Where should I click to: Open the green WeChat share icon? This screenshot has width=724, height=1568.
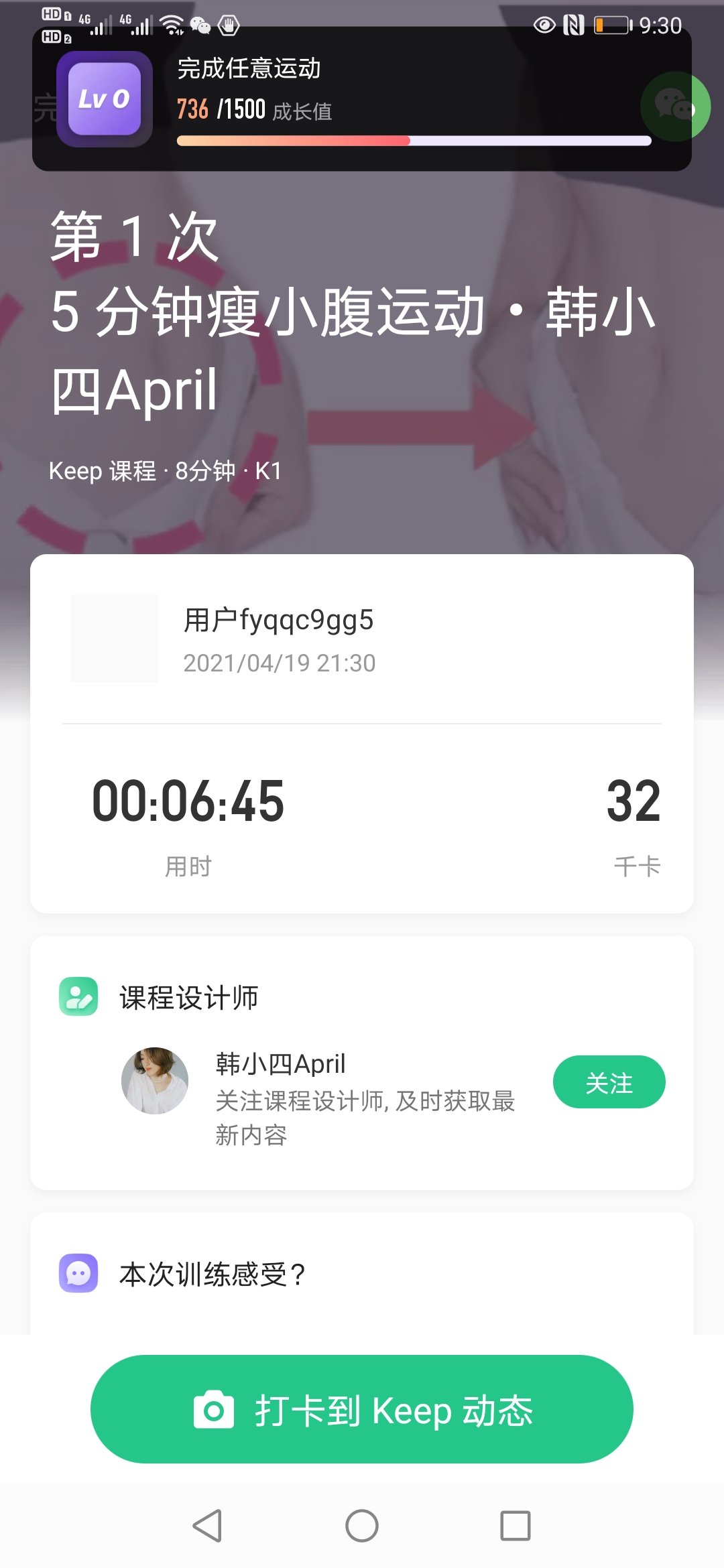tap(675, 107)
